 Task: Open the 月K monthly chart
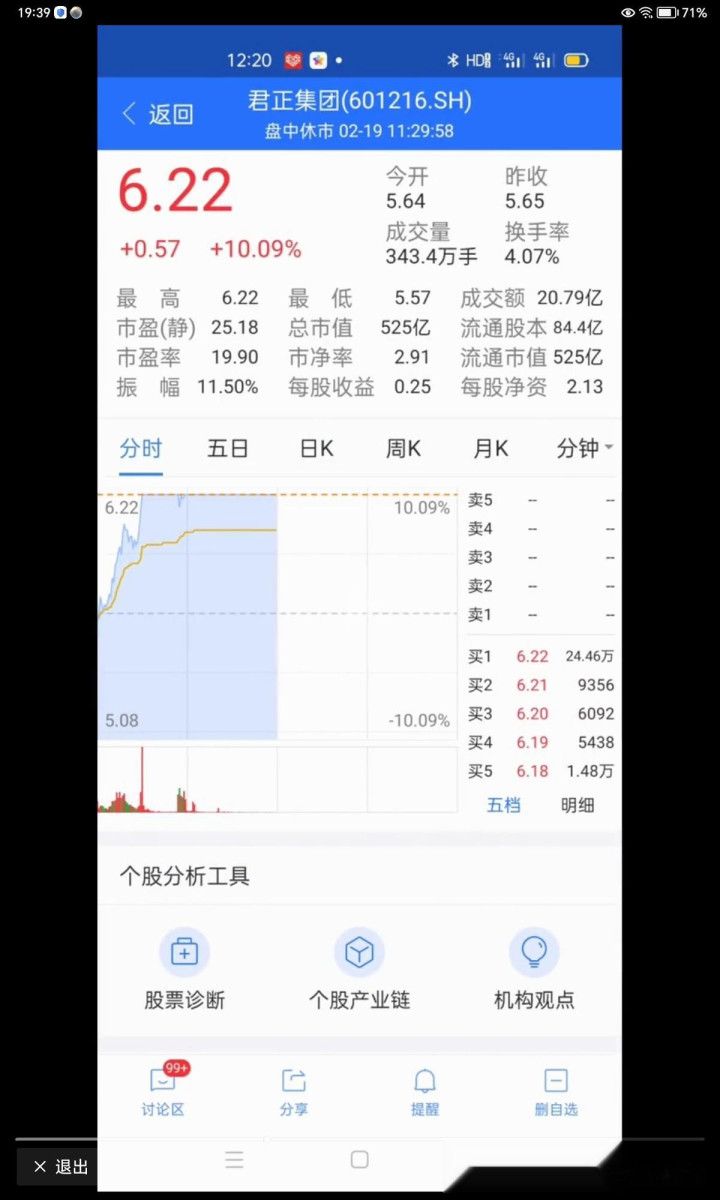coord(490,449)
